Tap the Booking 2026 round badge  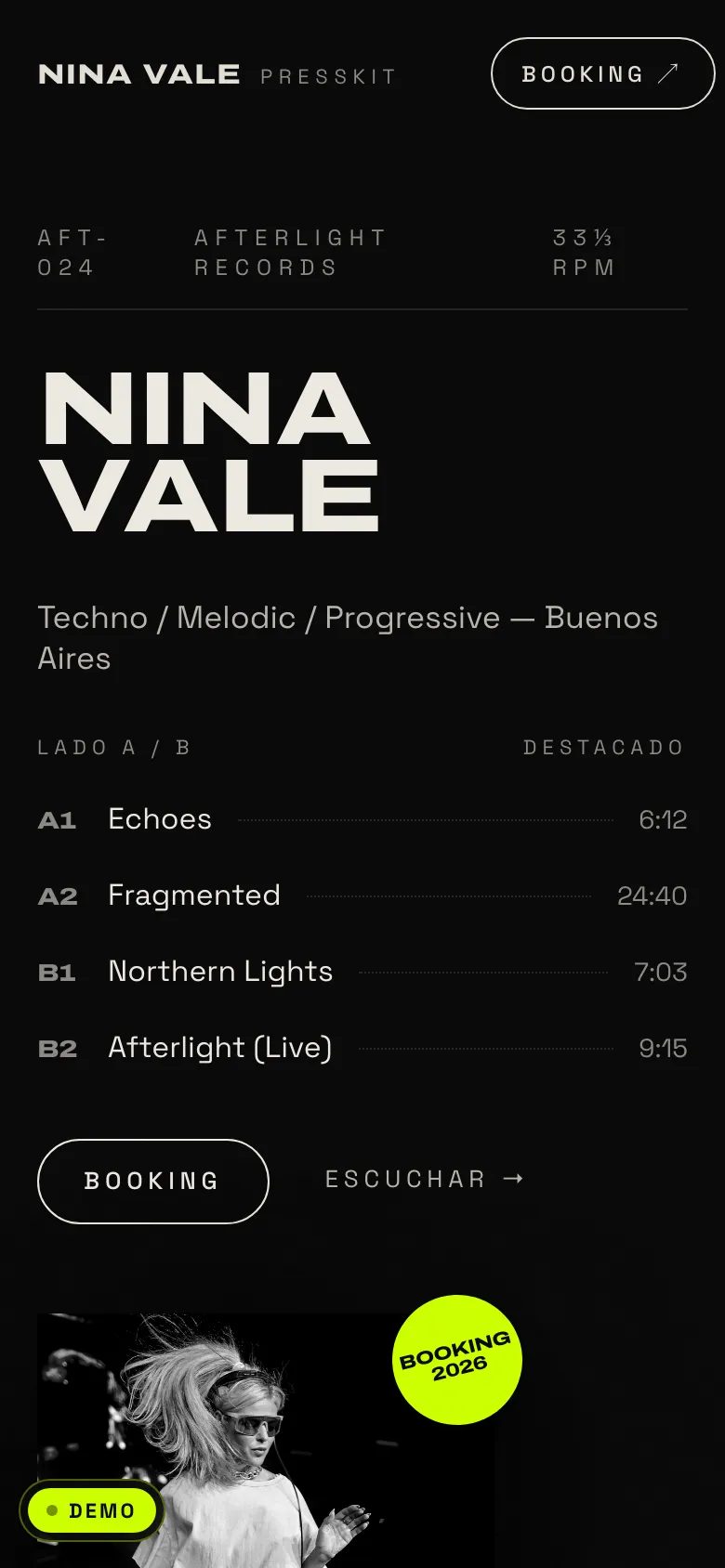tap(457, 1359)
